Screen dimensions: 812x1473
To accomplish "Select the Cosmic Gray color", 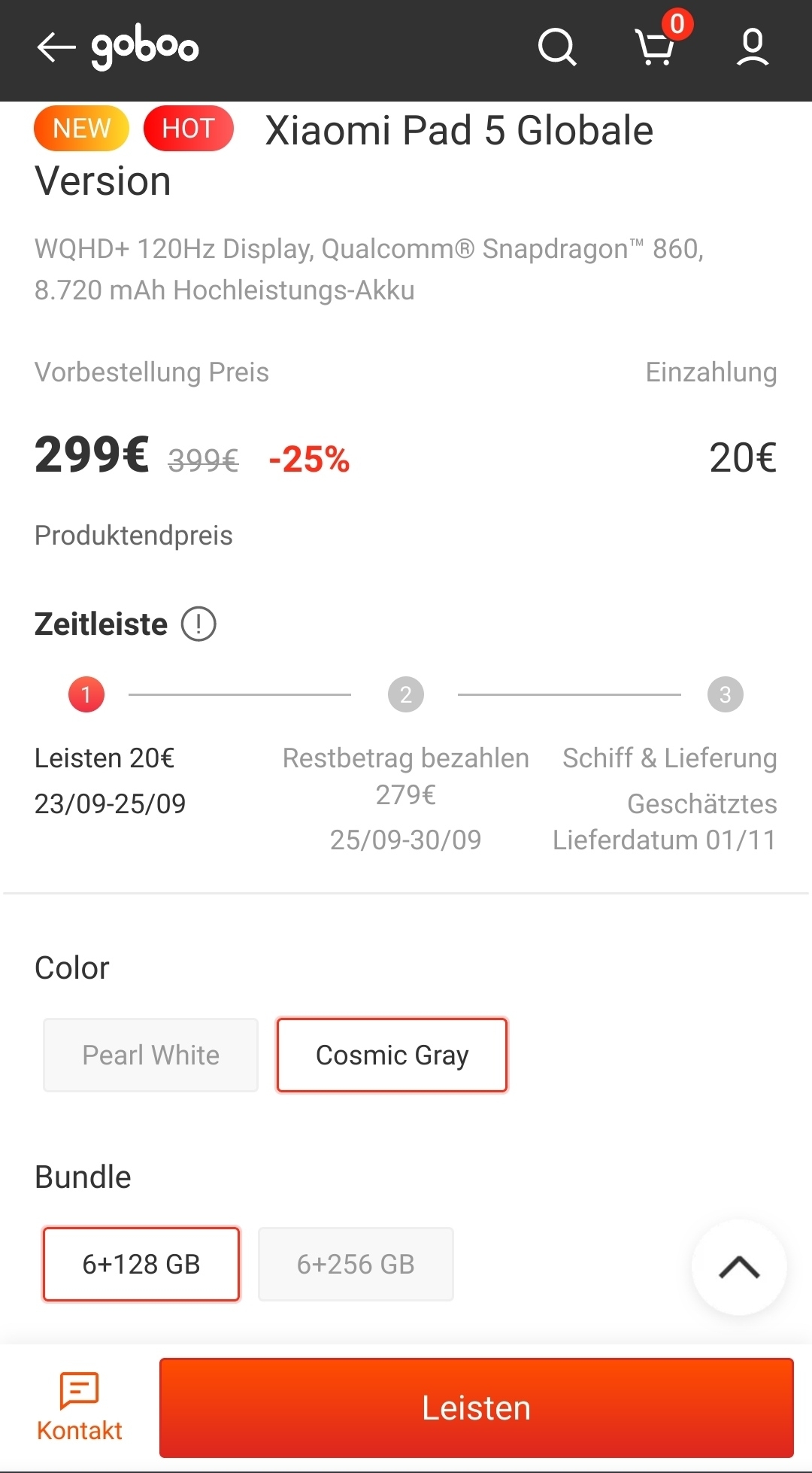I will (392, 1055).
